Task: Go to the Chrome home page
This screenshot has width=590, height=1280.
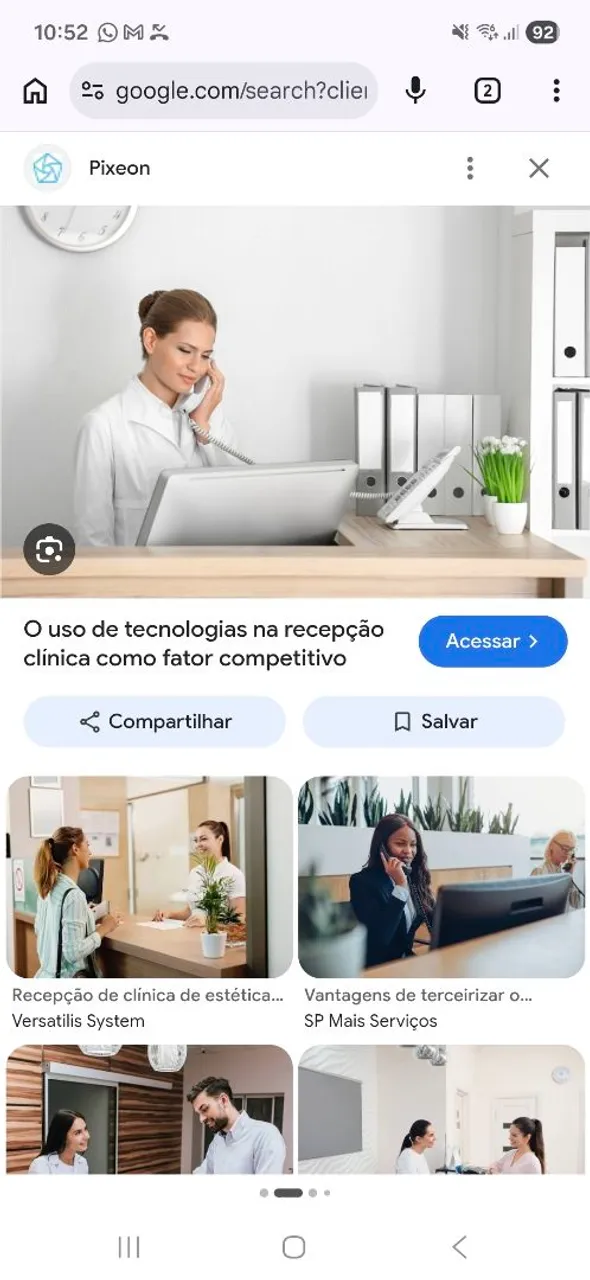Action: [35, 91]
